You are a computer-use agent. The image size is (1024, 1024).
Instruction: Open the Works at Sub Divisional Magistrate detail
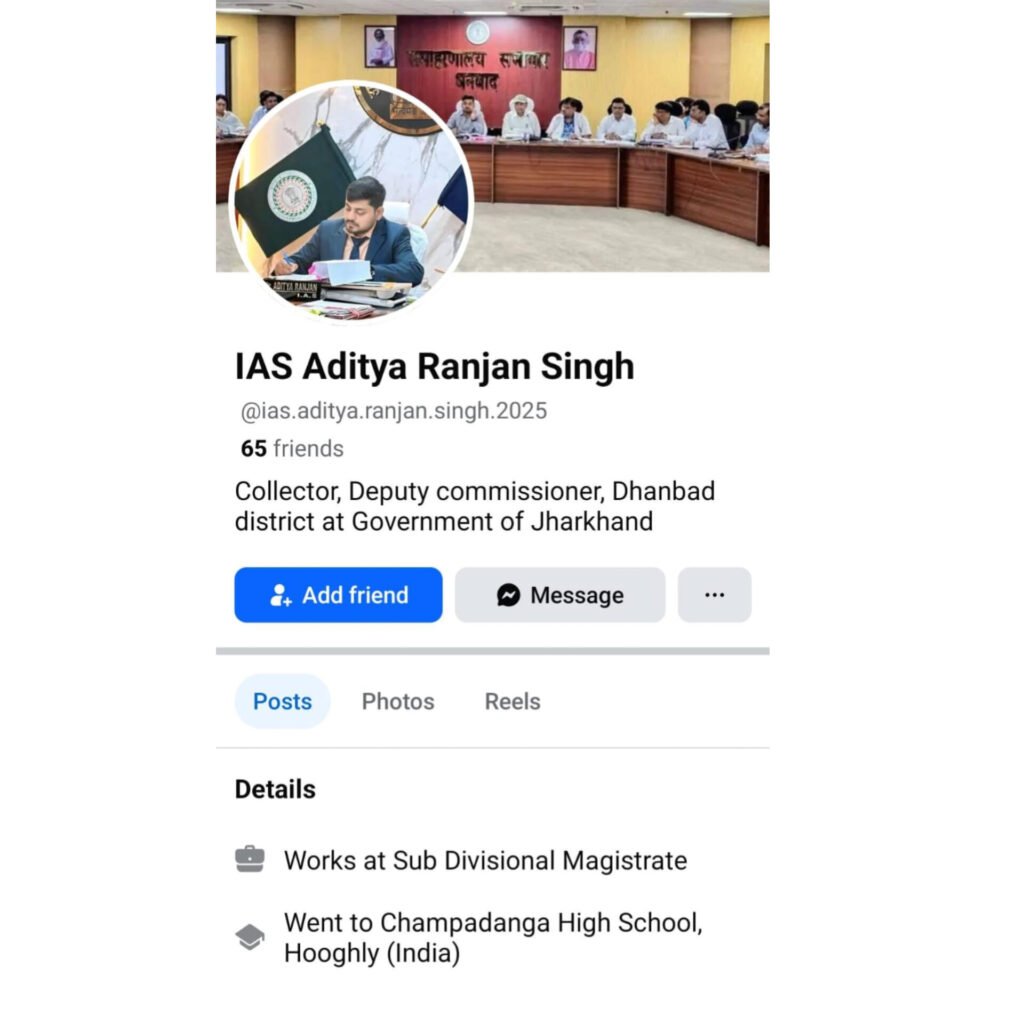click(x=485, y=860)
